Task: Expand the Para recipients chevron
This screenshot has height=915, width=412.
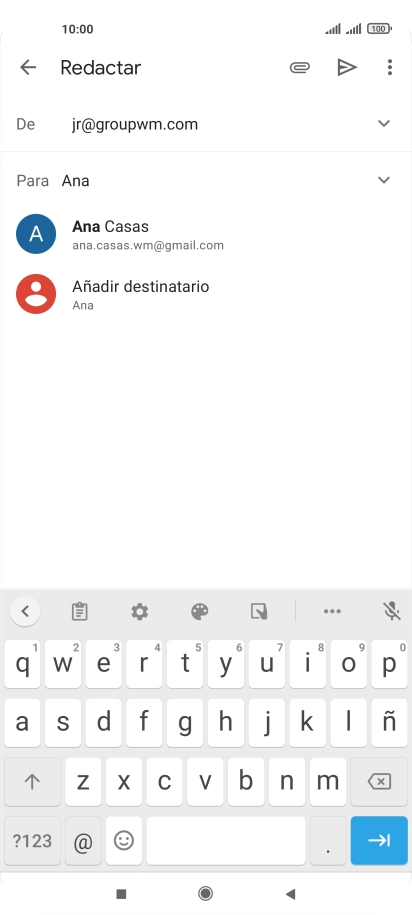Action: [383, 180]
